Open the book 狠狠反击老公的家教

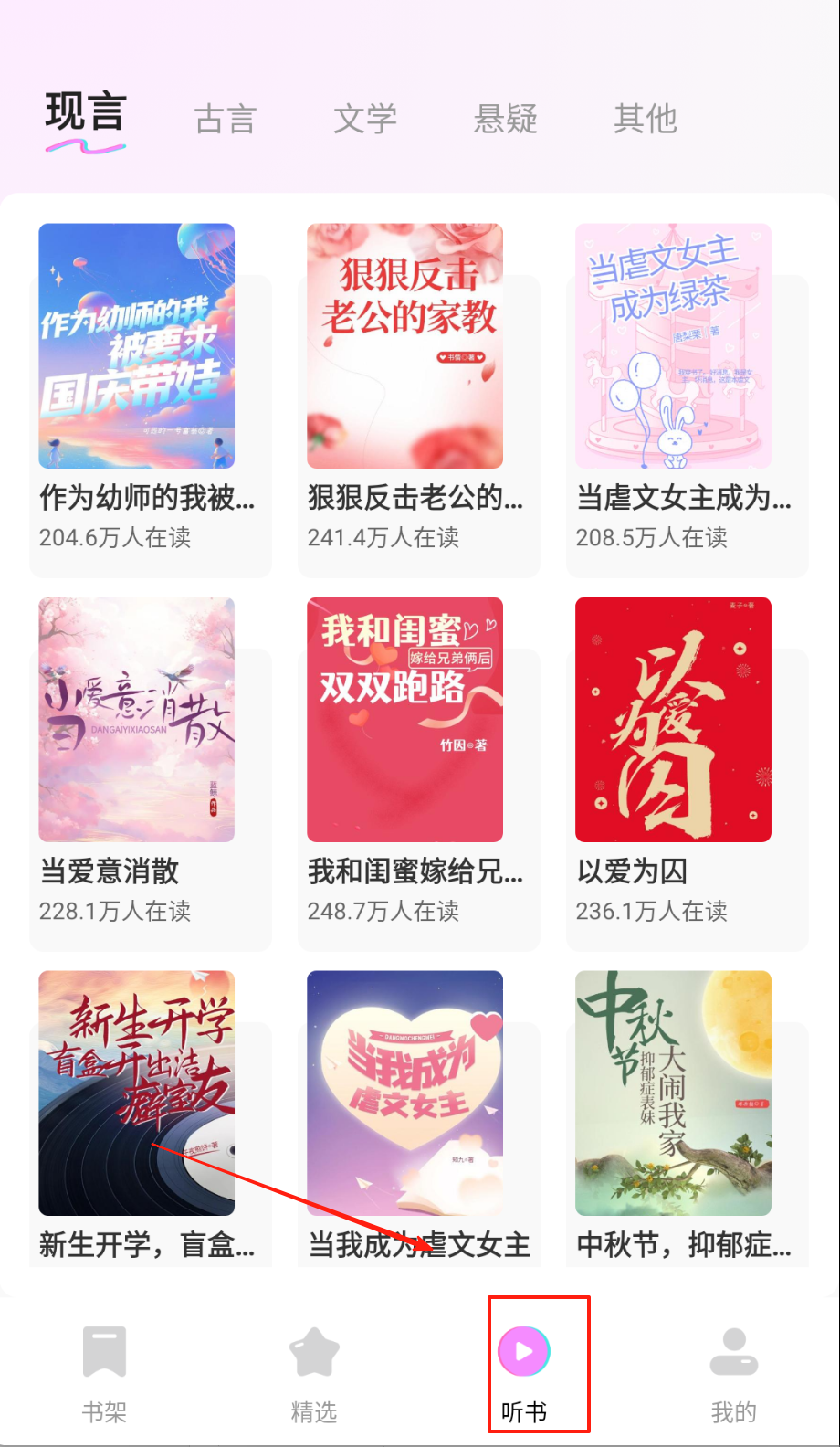point(404,346)
